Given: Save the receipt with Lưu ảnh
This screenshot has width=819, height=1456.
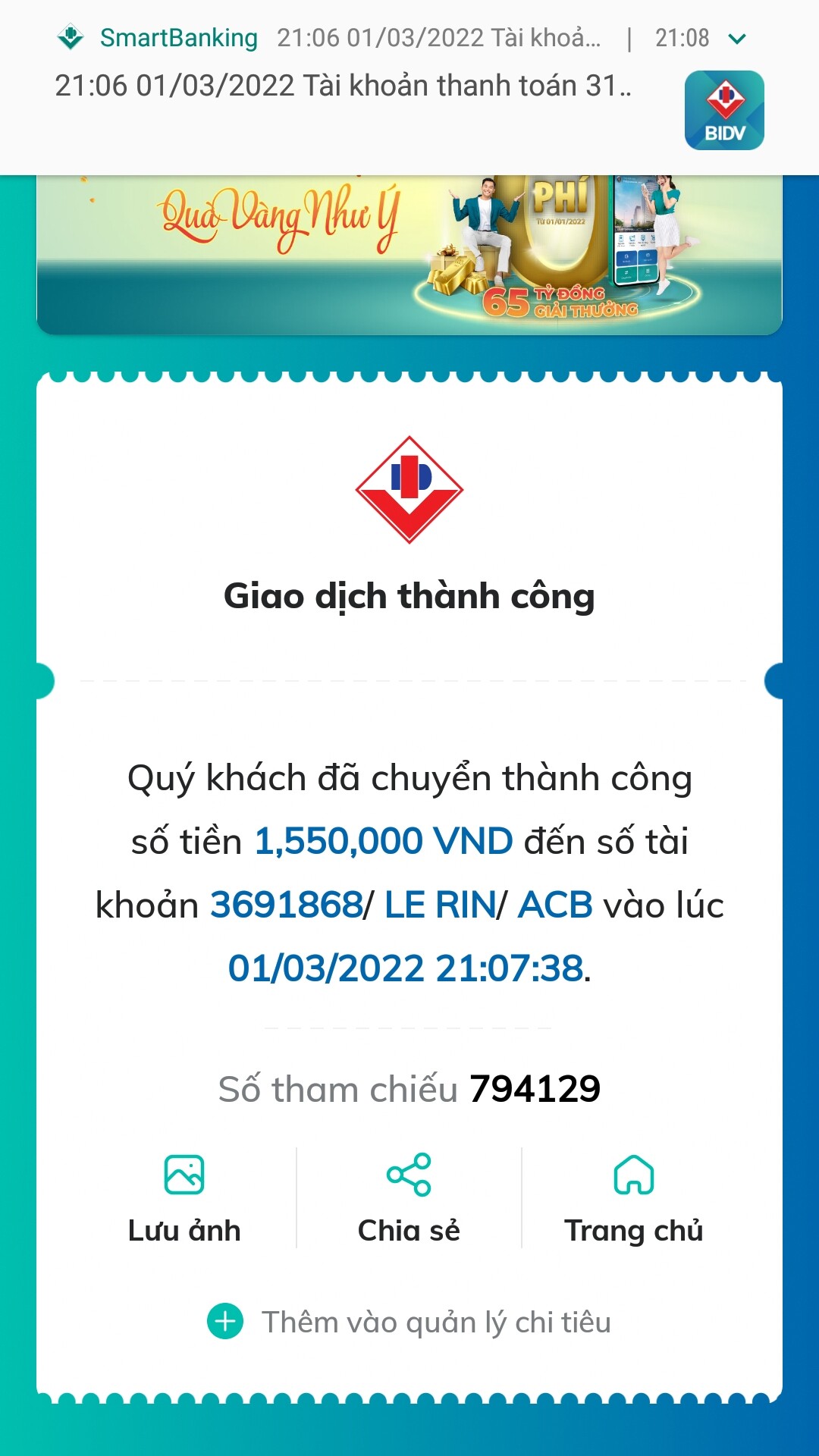Looking at the screenshot, I should tap(184, 1198).
